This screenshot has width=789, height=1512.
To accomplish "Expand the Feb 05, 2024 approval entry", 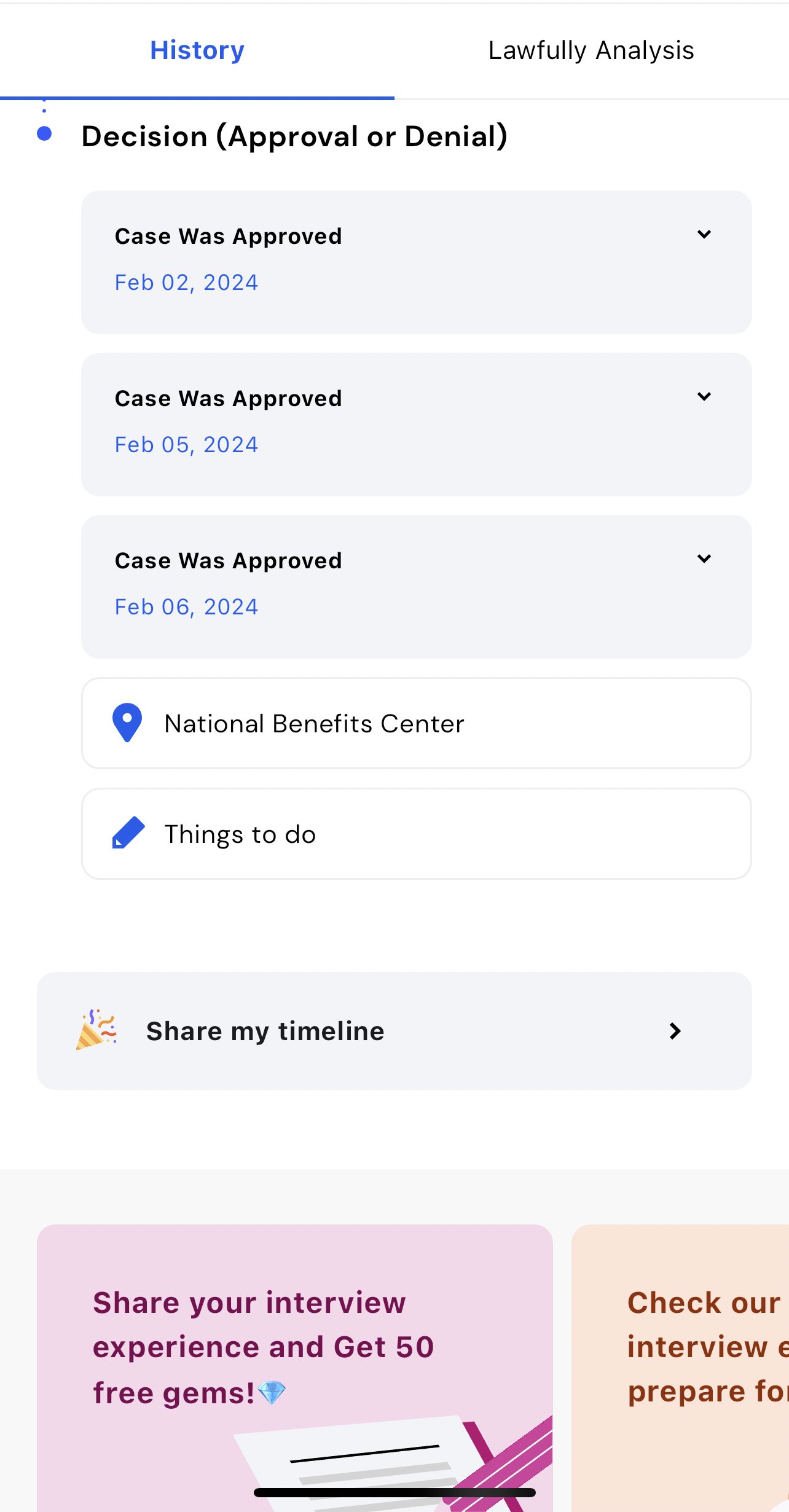I will point(417,425).
